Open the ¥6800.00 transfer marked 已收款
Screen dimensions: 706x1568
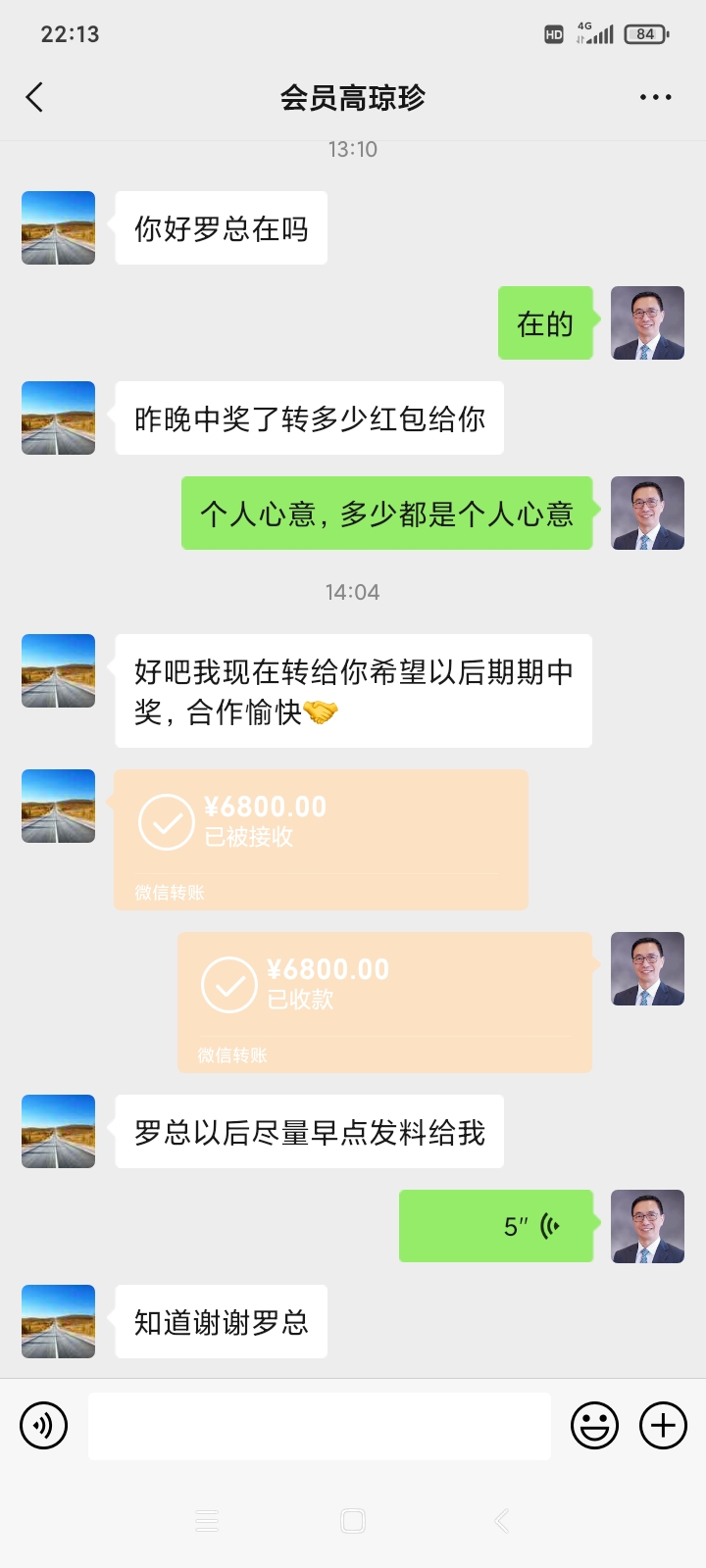[x=384, y=1002]
